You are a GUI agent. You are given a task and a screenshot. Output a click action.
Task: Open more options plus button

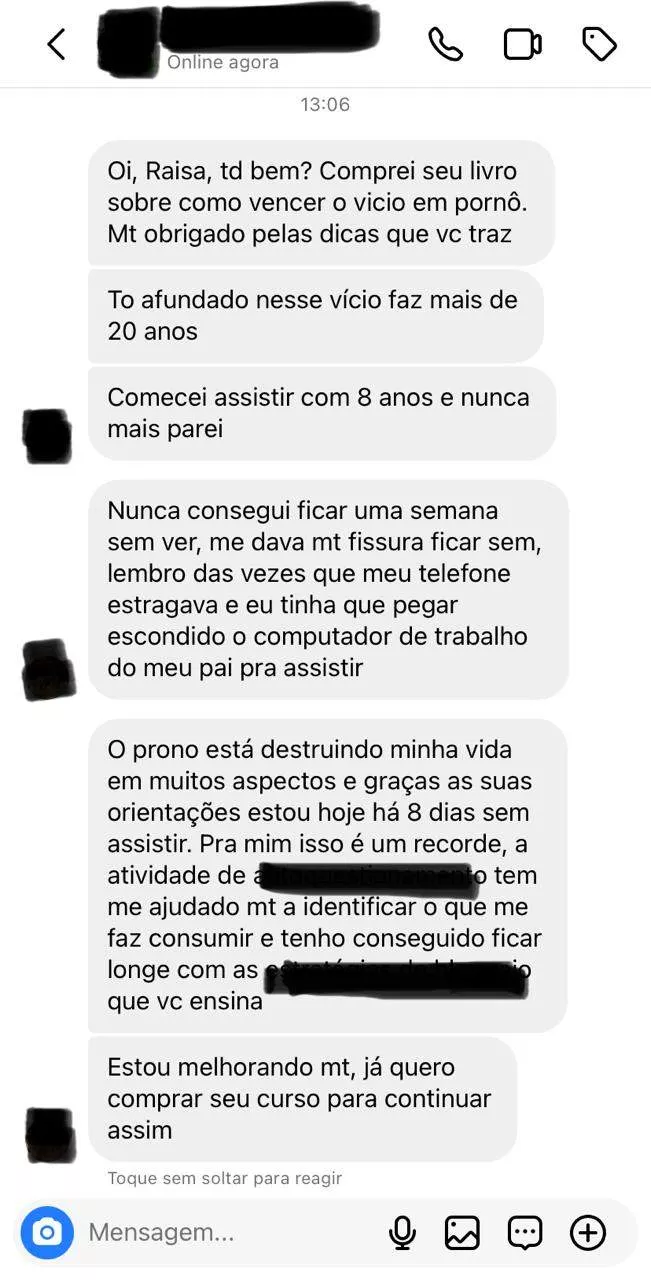click(588, 1232)
